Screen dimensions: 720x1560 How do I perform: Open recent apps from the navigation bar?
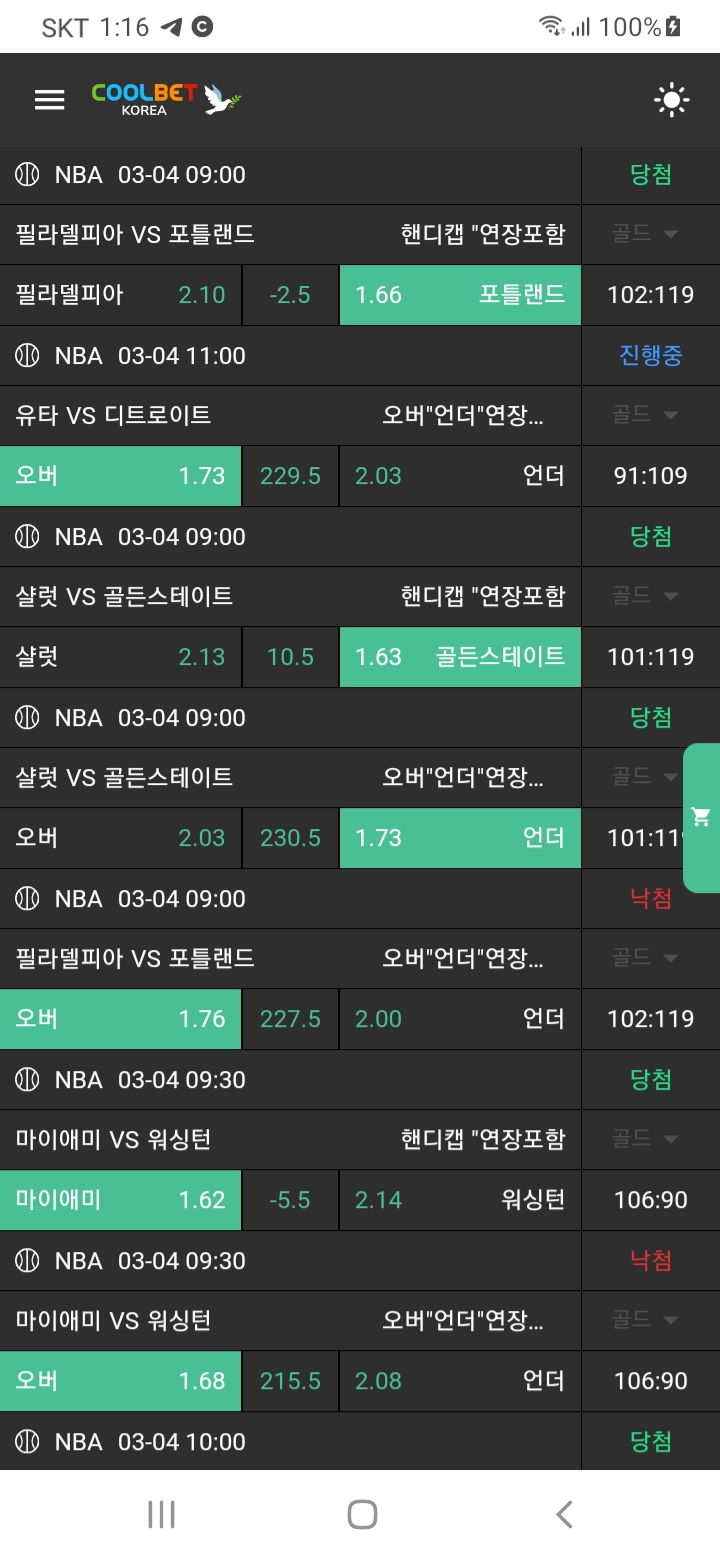161,1514
